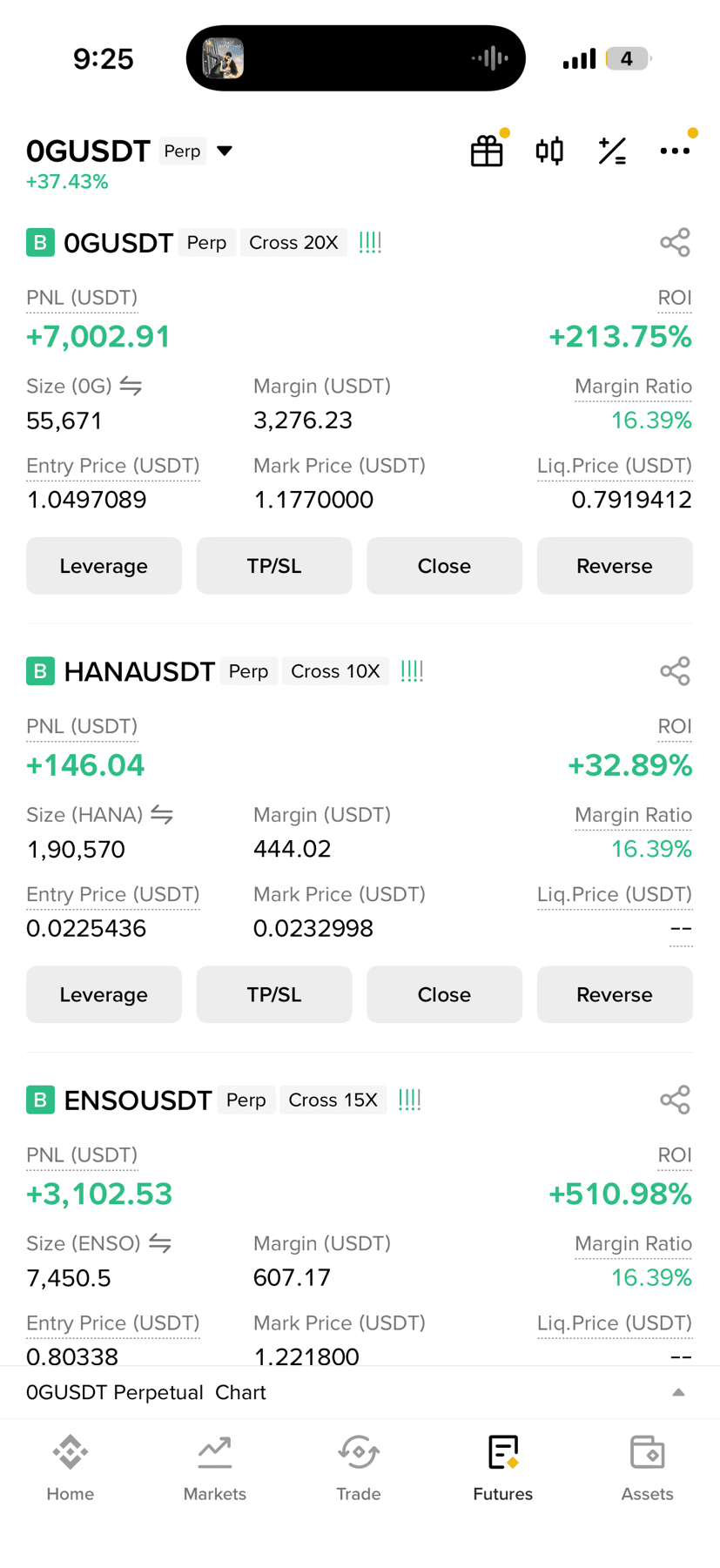Screen dimensions: 720x1568
Task: Share the 0GUSDT position
Action: (x=675, y=242)
